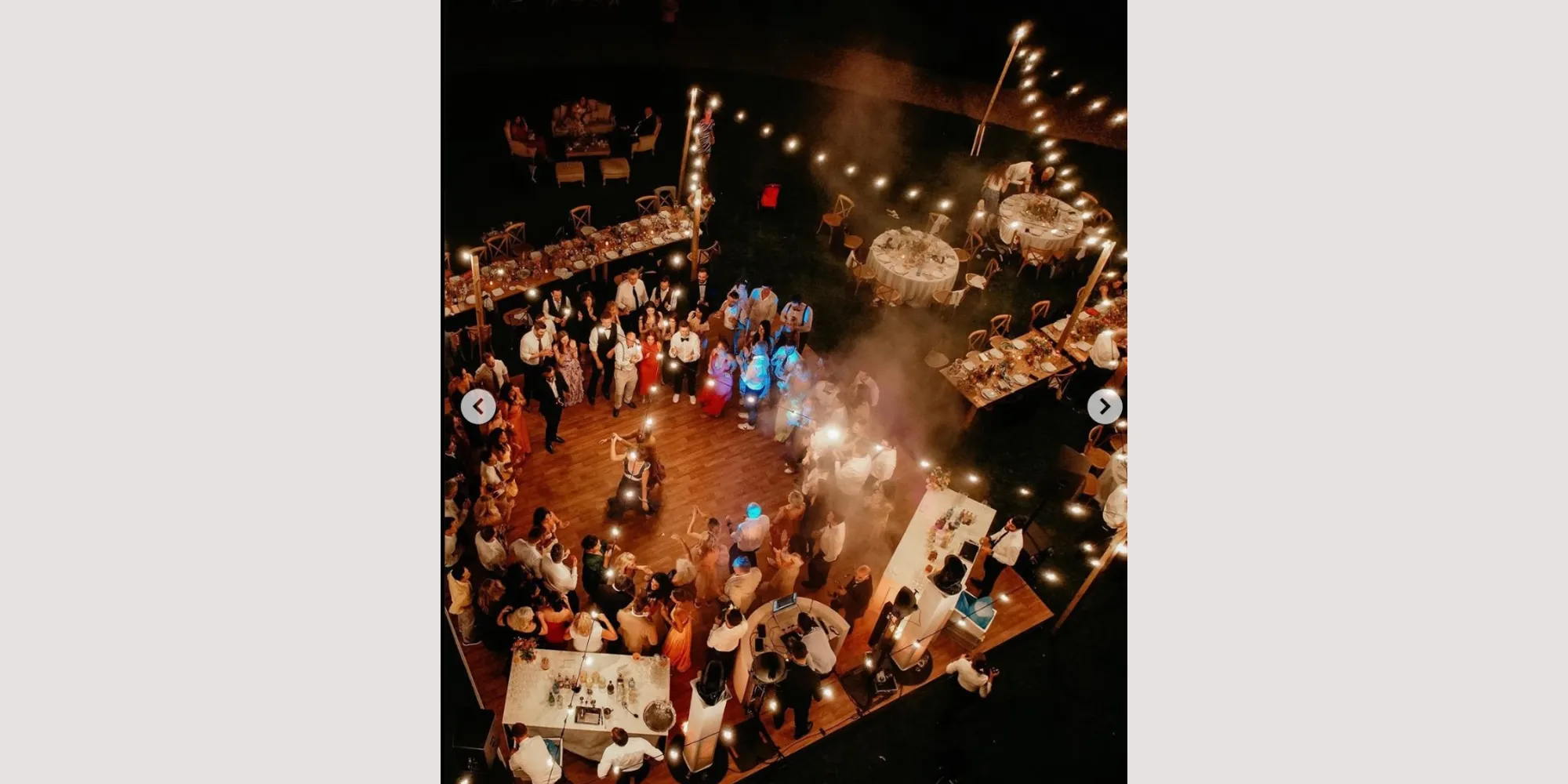Advance to the next photo in the carousel
1568x784 pixels.
[x=1104, y=406]
